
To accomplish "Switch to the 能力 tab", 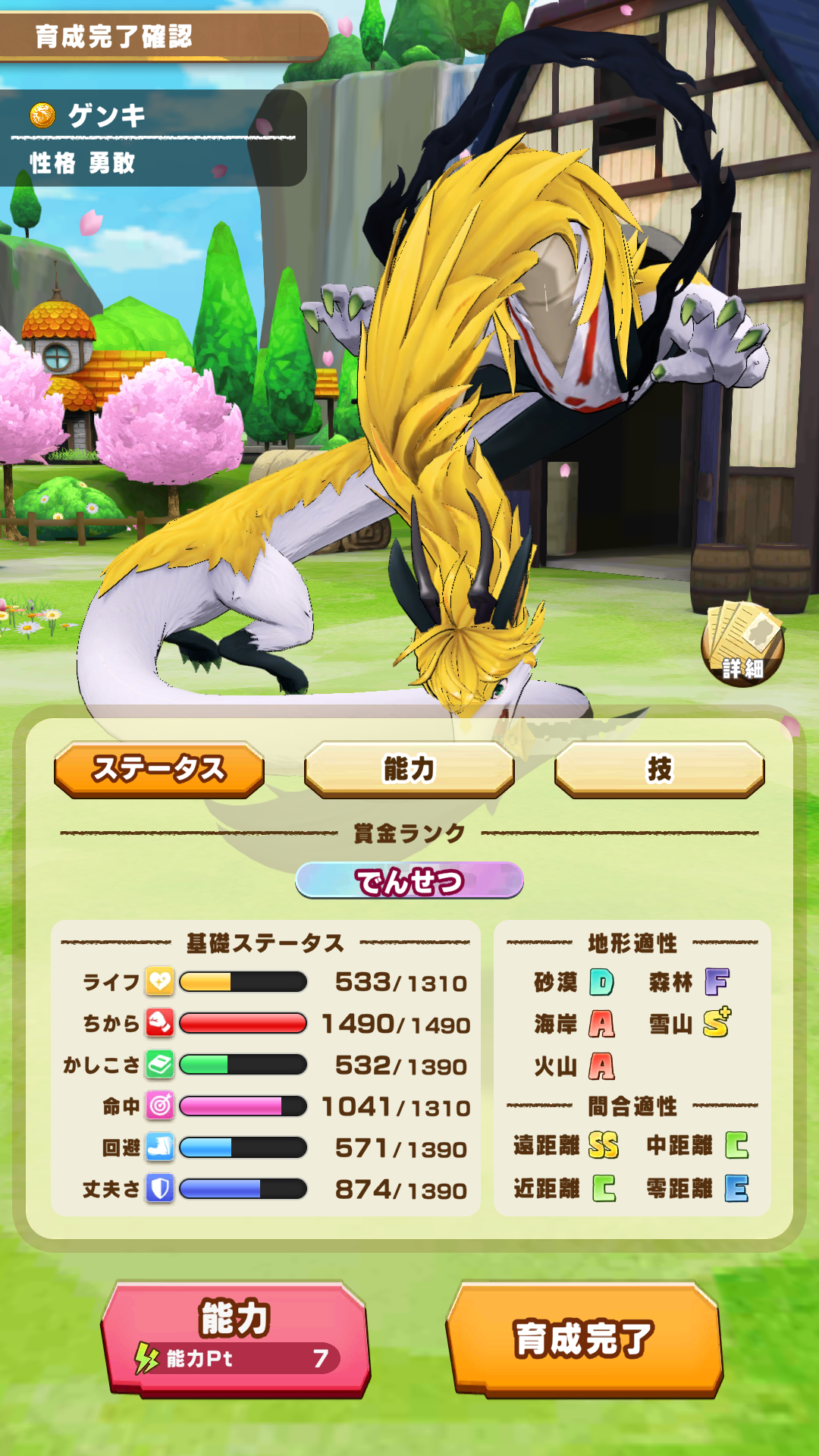I will click(x=409, y=769).
